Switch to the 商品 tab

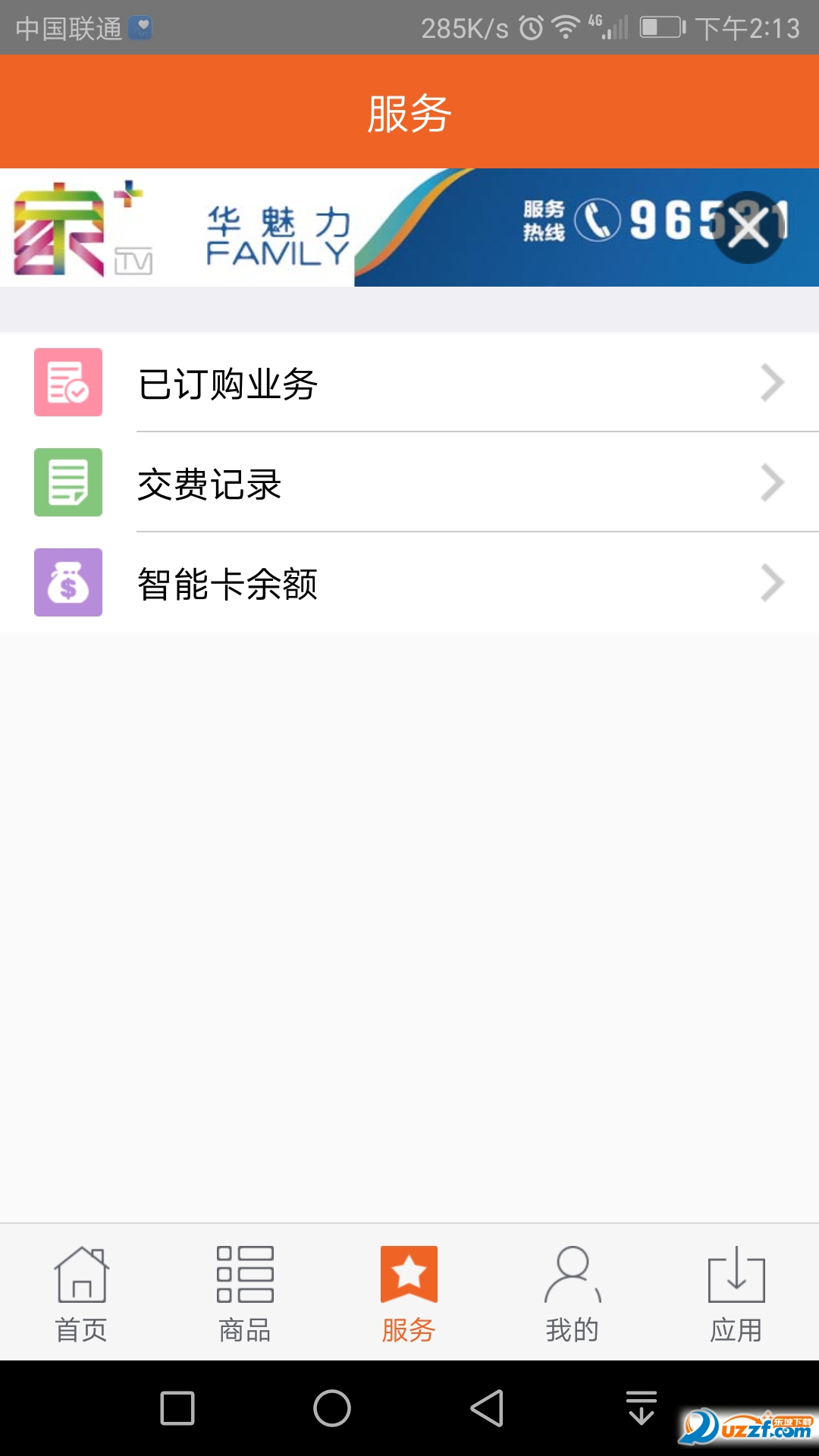coord(244,1289)
